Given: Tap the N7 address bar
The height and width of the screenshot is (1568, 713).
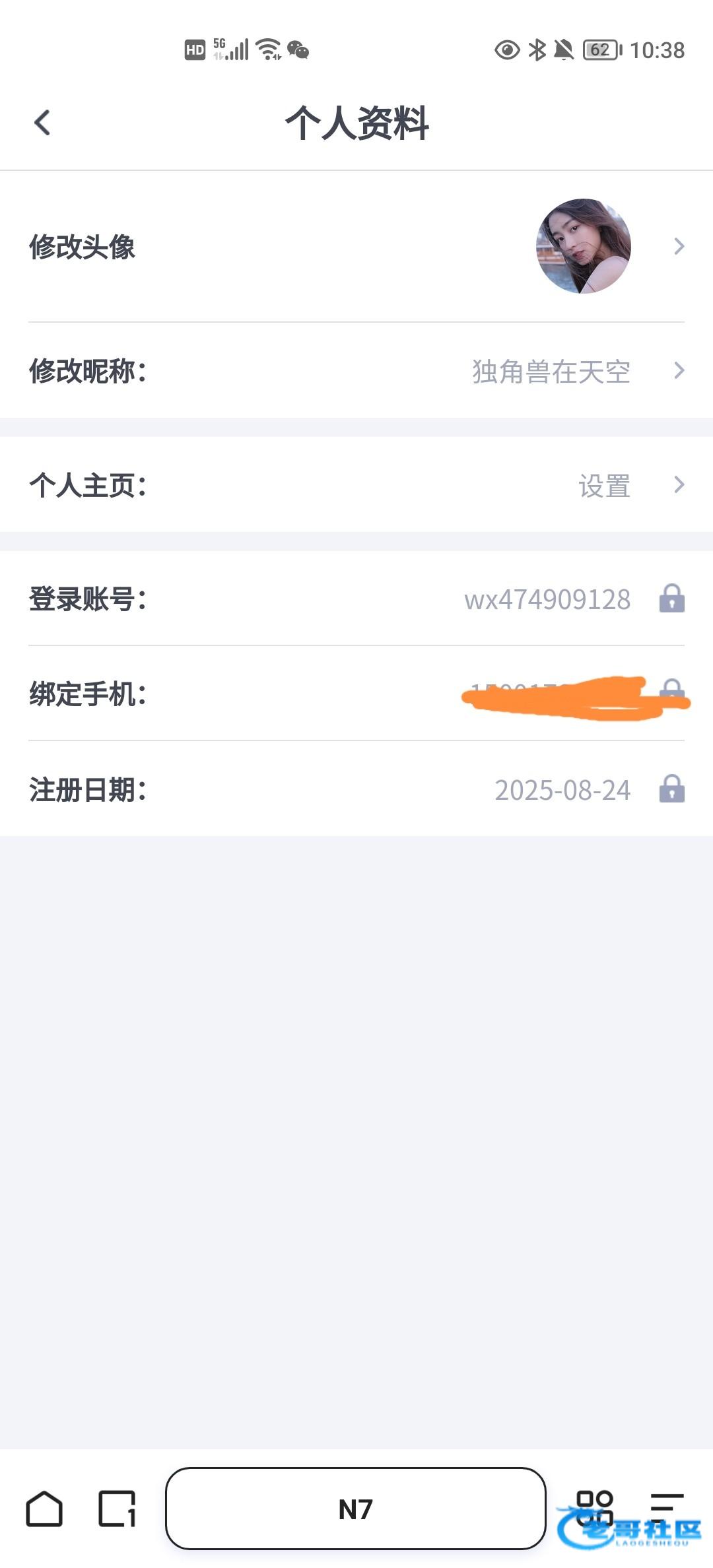Looking at the screenshot, I should 356,1509.
